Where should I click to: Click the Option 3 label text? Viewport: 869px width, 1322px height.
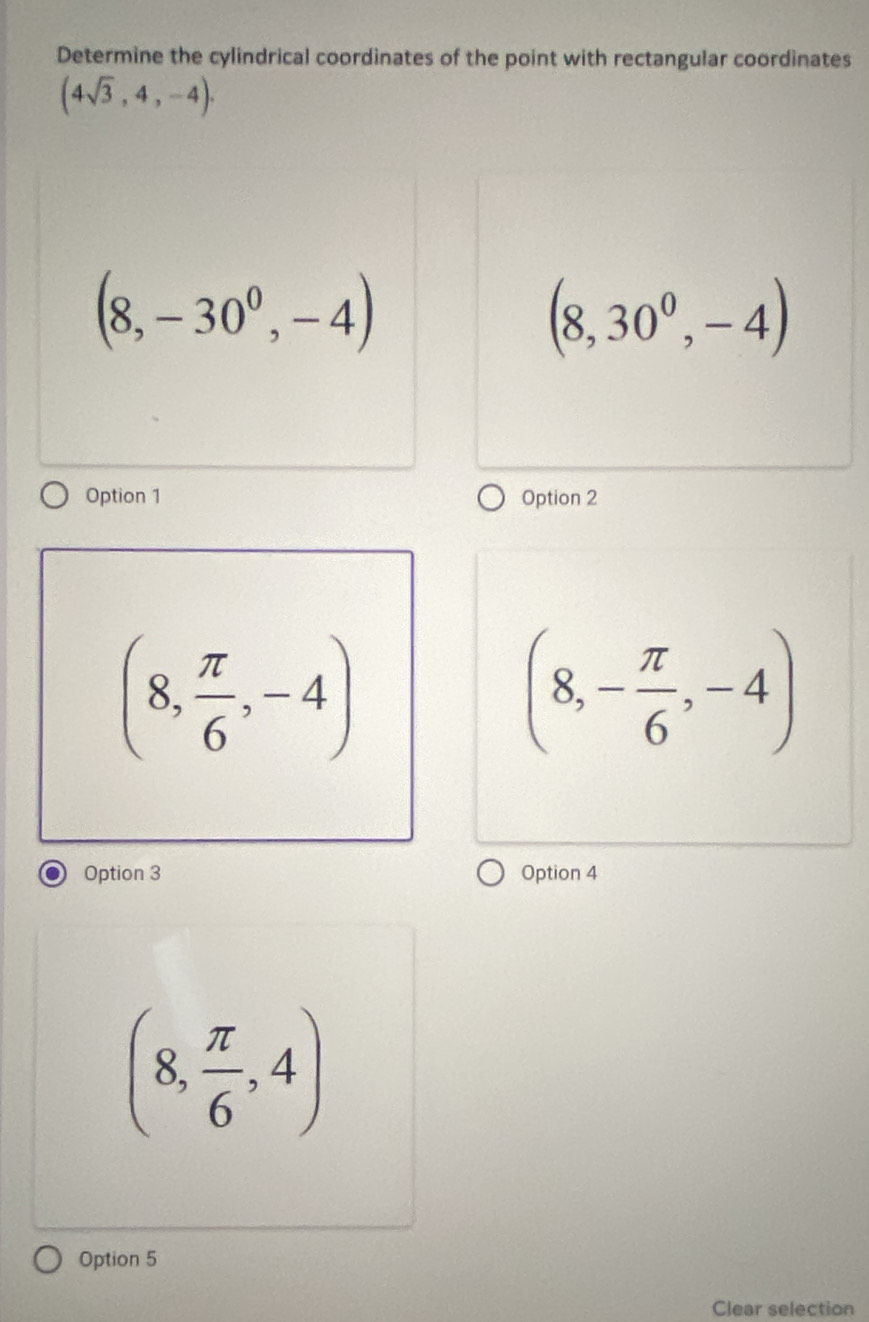(x=122, y=874)
